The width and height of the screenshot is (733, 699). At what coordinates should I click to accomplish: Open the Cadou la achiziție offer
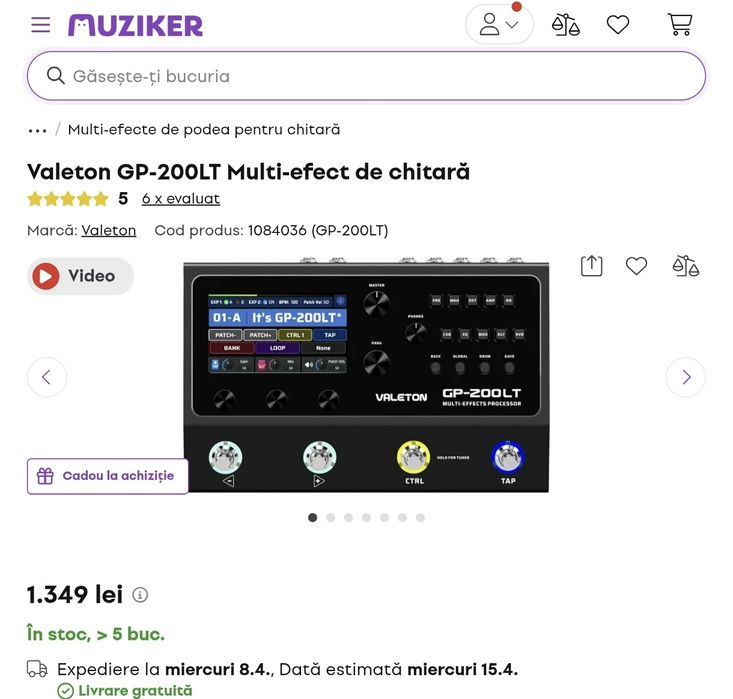[x=107, y=476]
